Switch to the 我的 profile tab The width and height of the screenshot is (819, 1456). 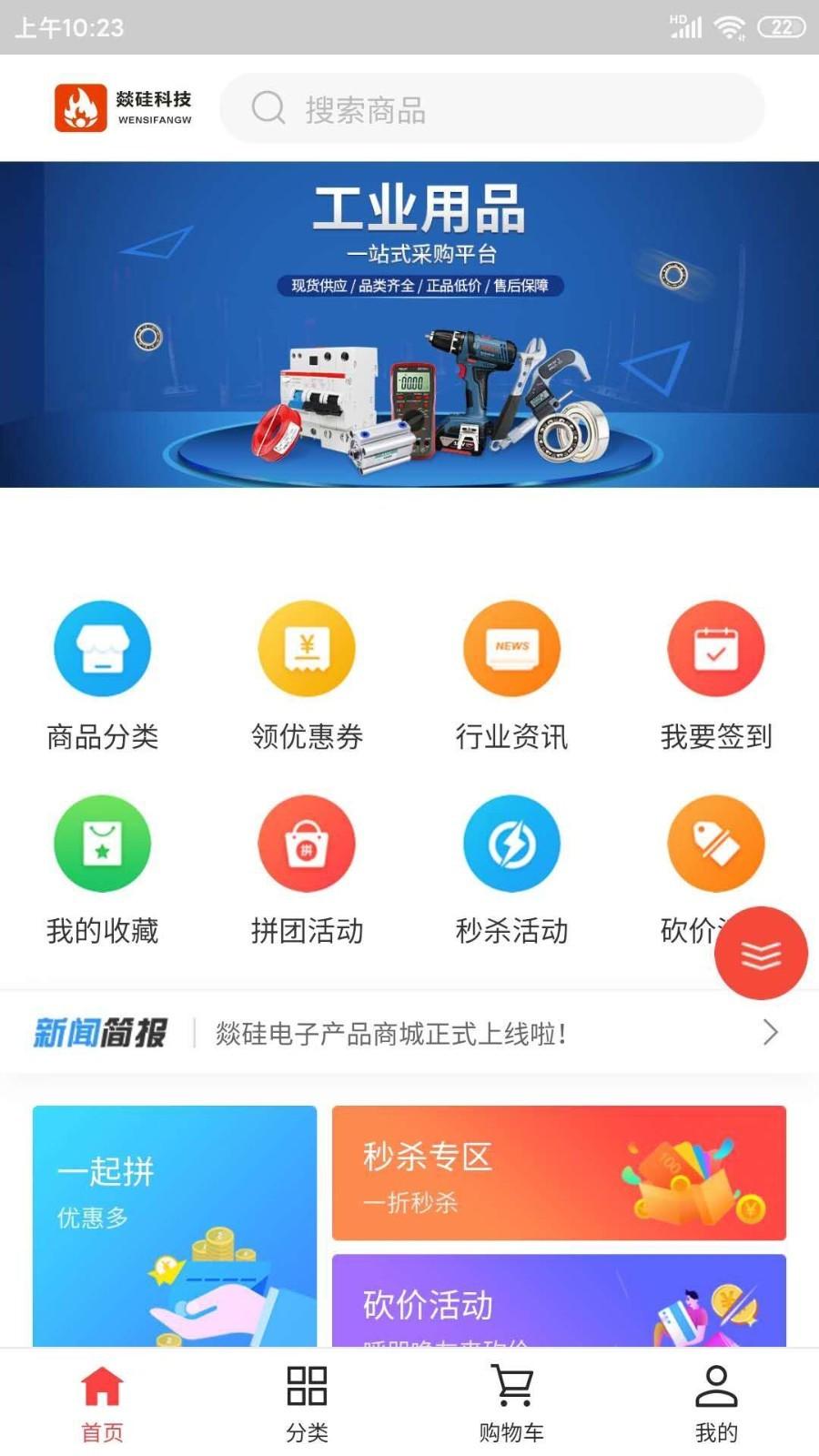[716, 1399]
